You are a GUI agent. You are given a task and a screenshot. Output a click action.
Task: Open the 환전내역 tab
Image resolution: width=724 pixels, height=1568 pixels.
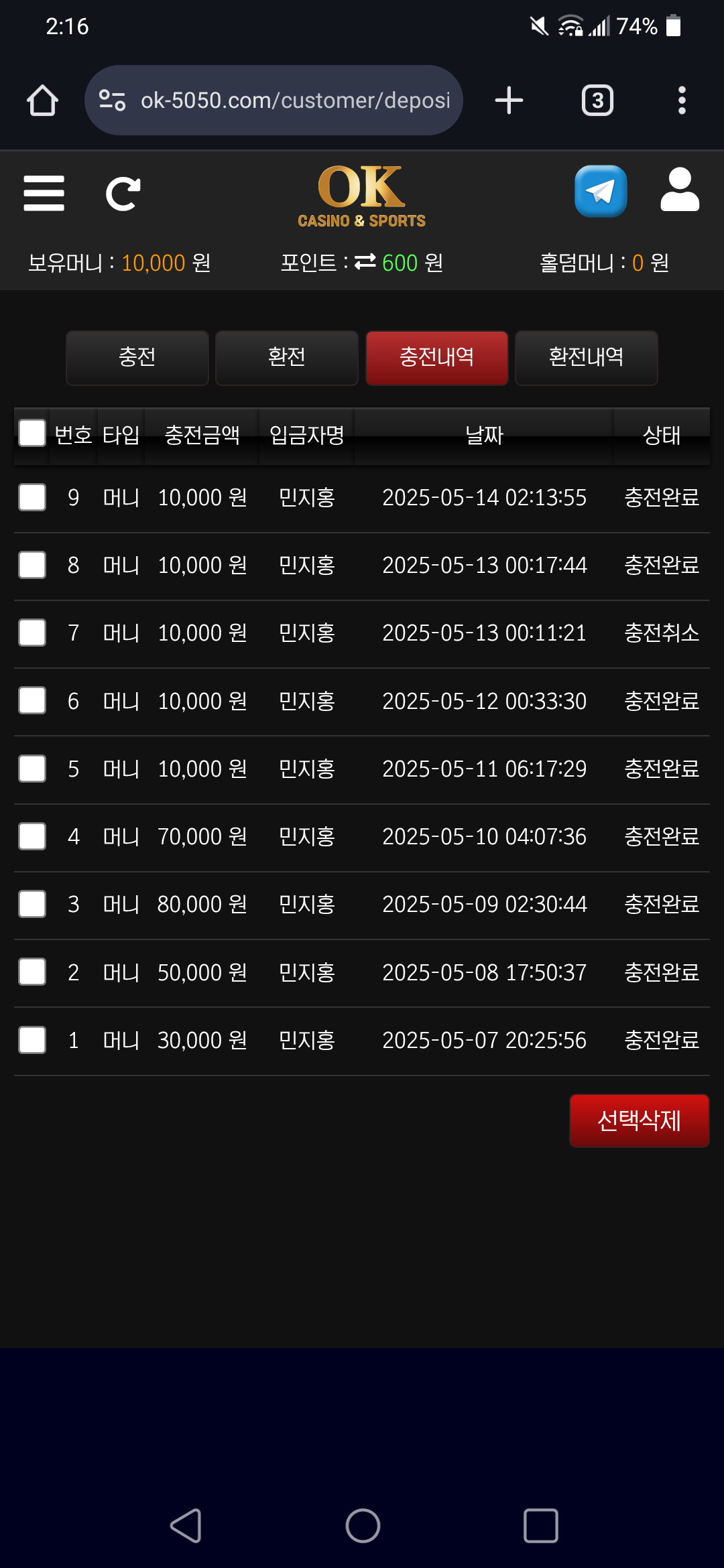pos(586,357)
